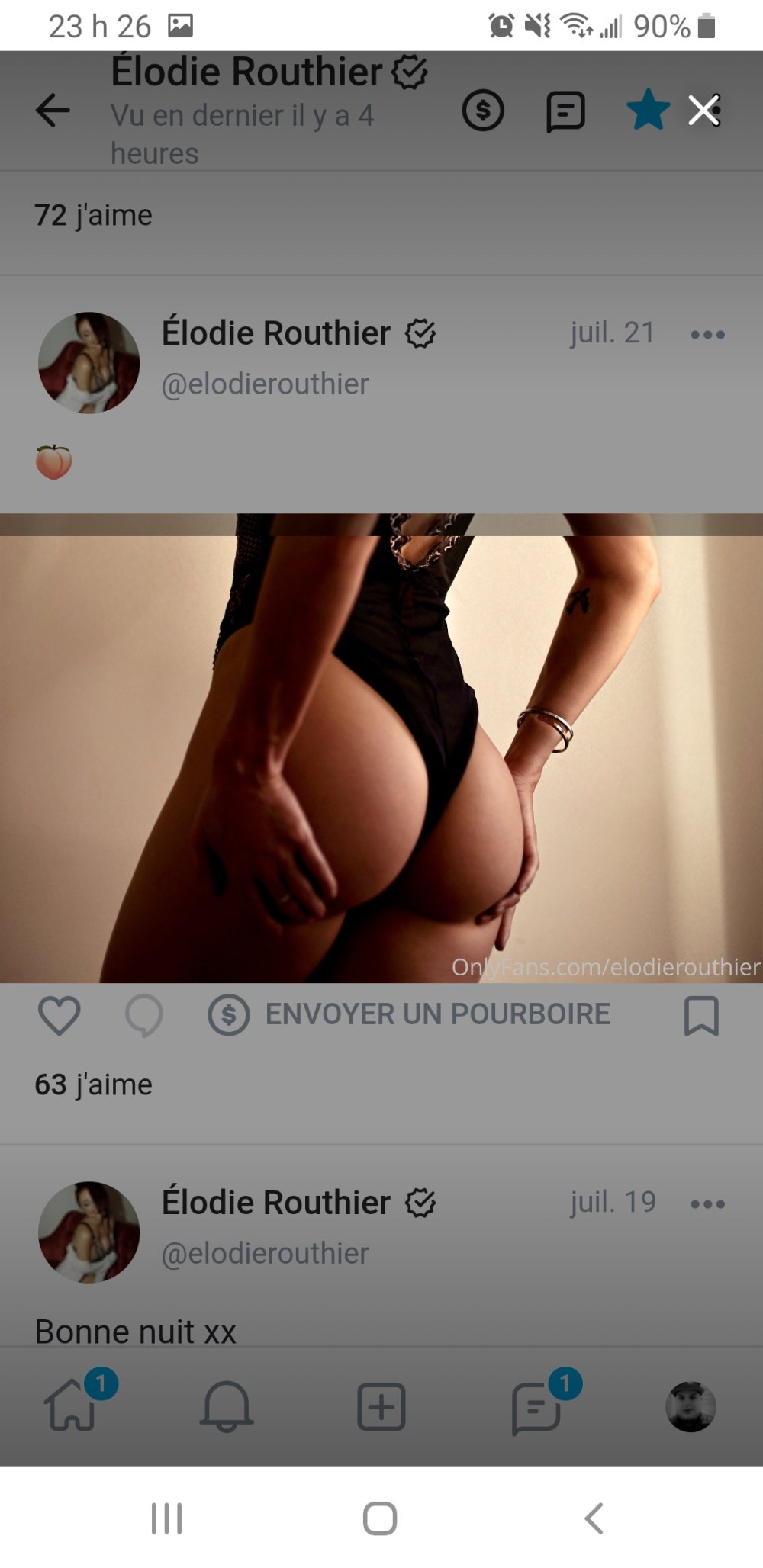Screen dimensions: 763x1568
Task: Like the juil. 21 post
Action: [x=59, y=1015]
